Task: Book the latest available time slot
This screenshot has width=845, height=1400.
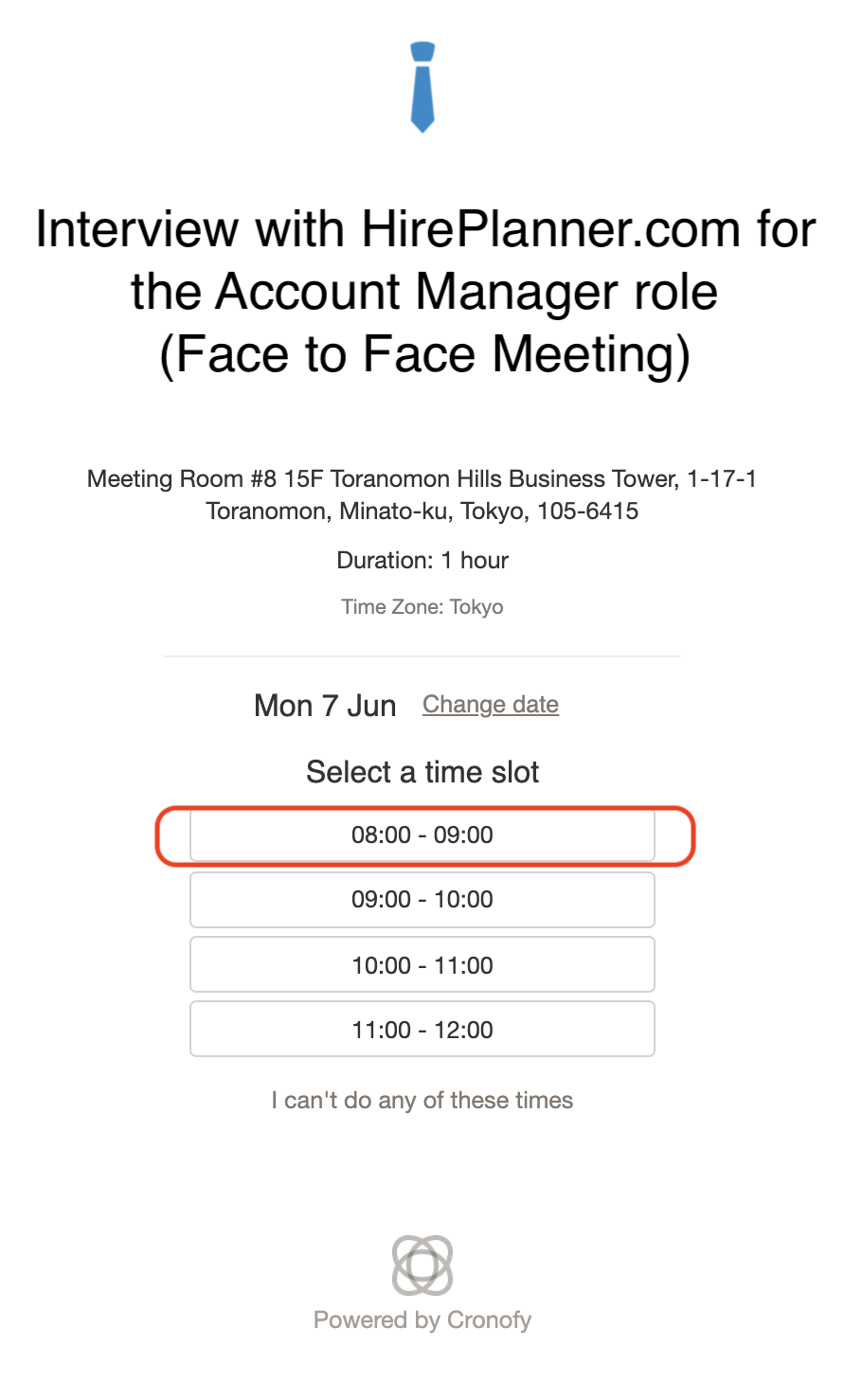Action: click(422, 1029)
